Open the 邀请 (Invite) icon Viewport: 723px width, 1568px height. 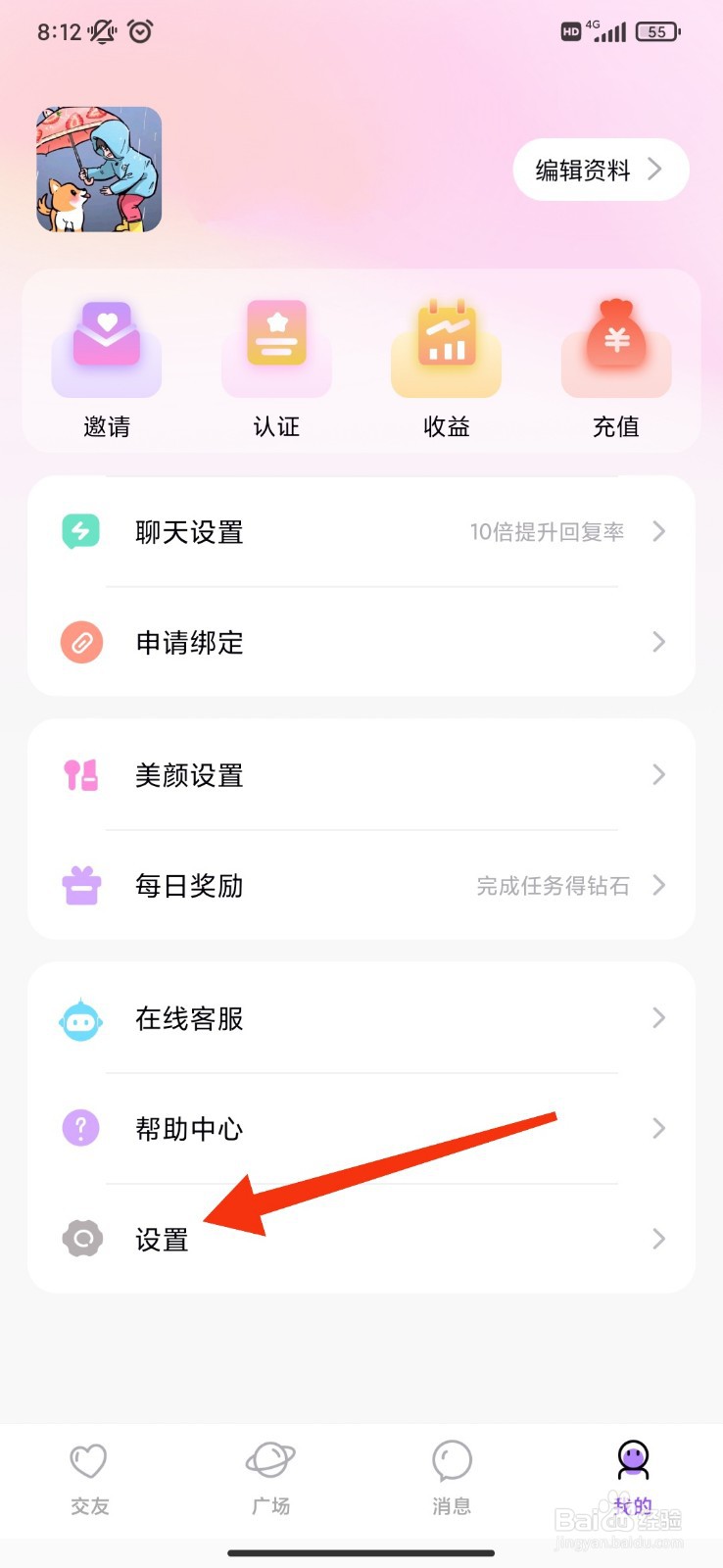pos(106,341)
